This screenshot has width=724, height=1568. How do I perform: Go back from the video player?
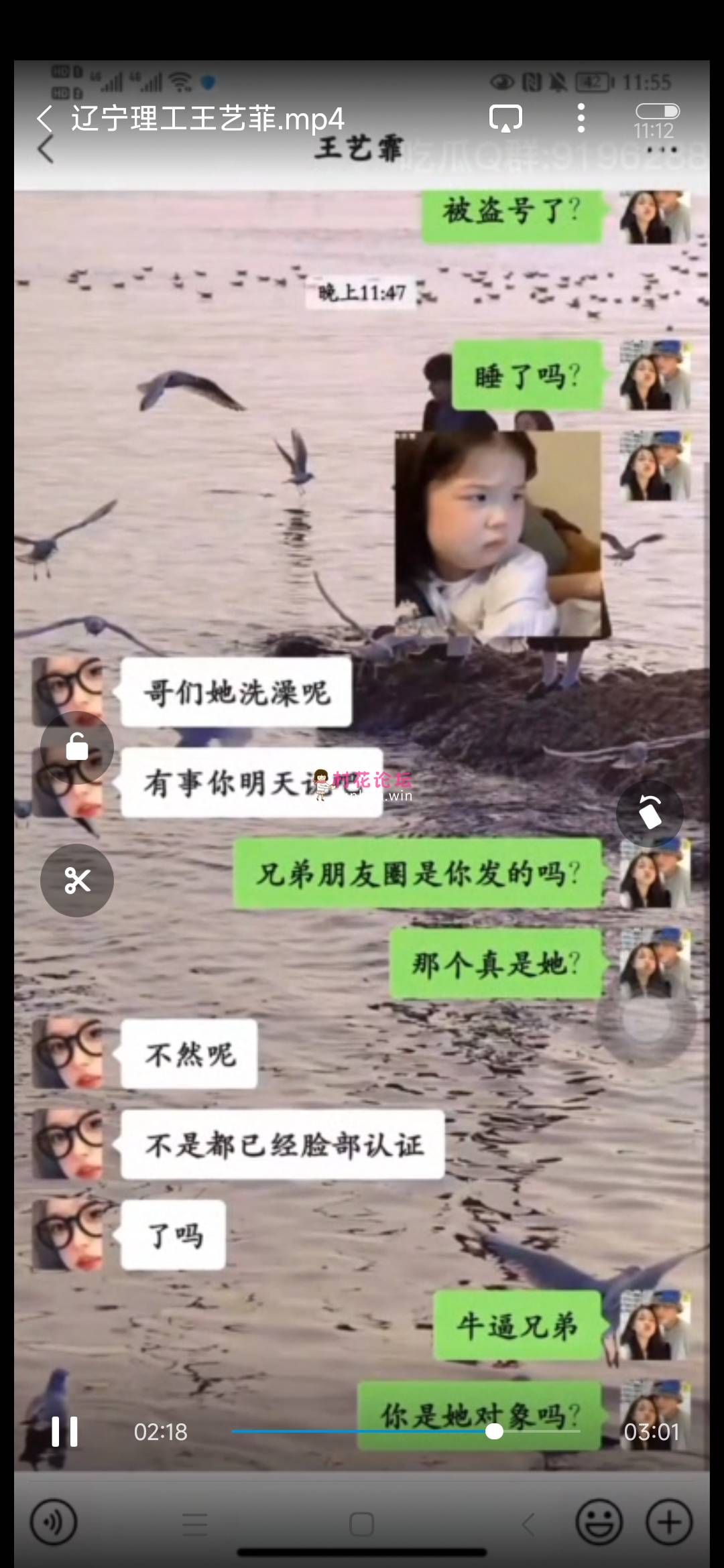[44, 119]
